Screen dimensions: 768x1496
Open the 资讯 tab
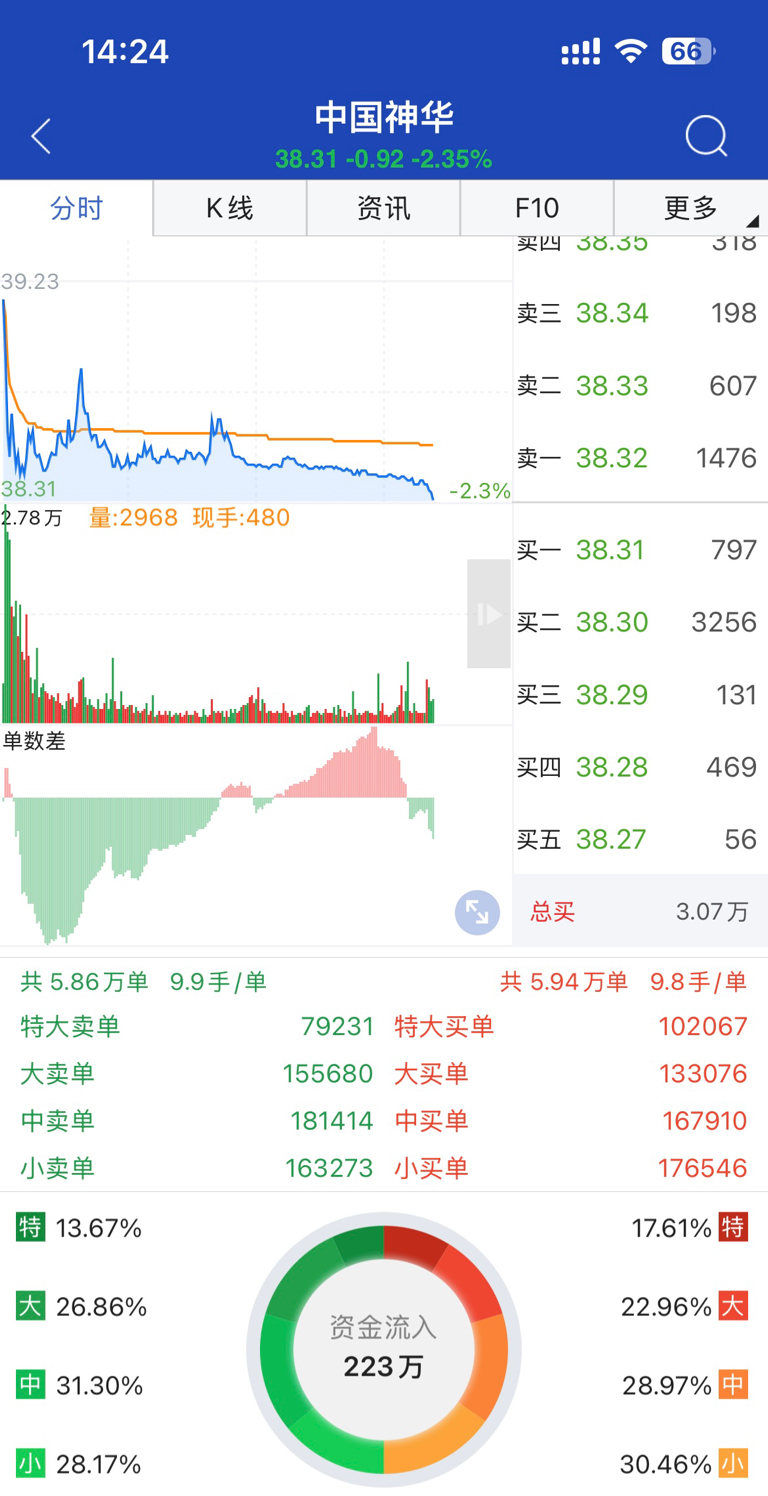point(384,208)
